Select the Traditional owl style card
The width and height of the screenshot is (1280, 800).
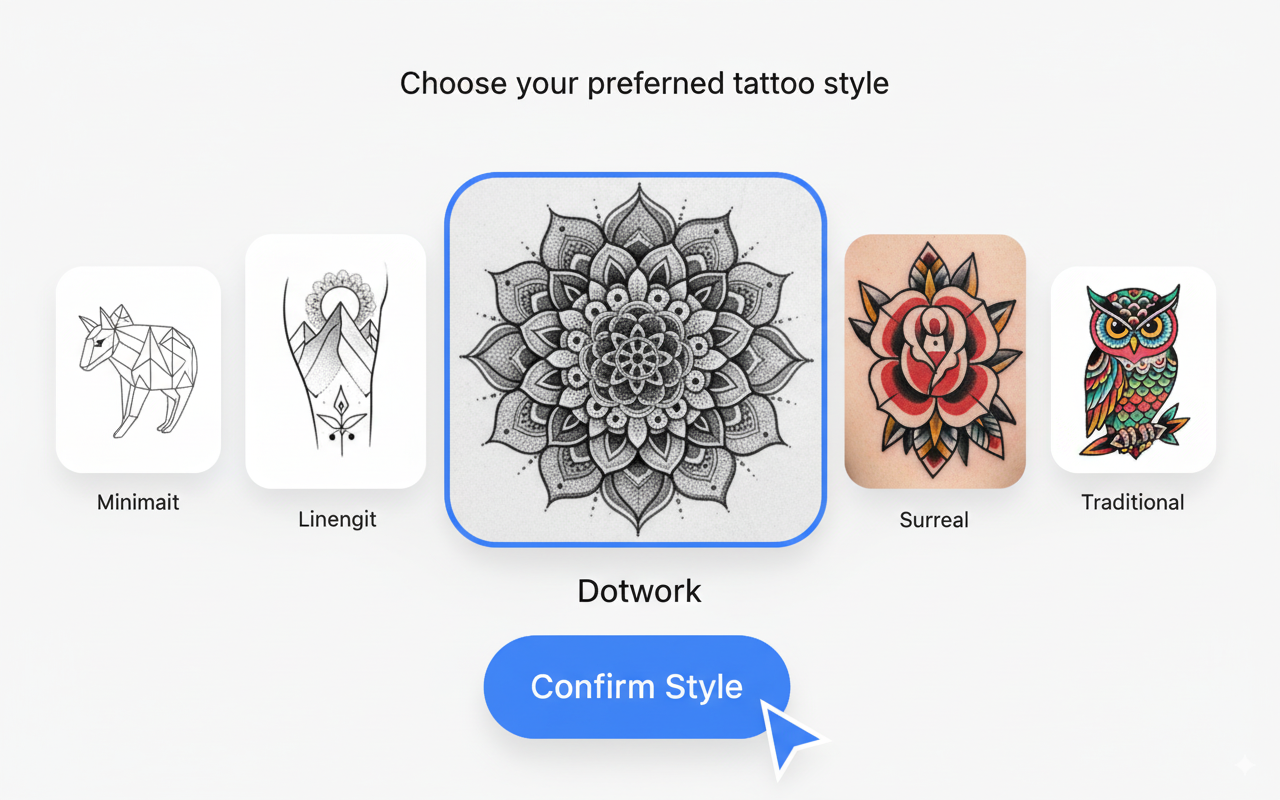point(1133,369)
